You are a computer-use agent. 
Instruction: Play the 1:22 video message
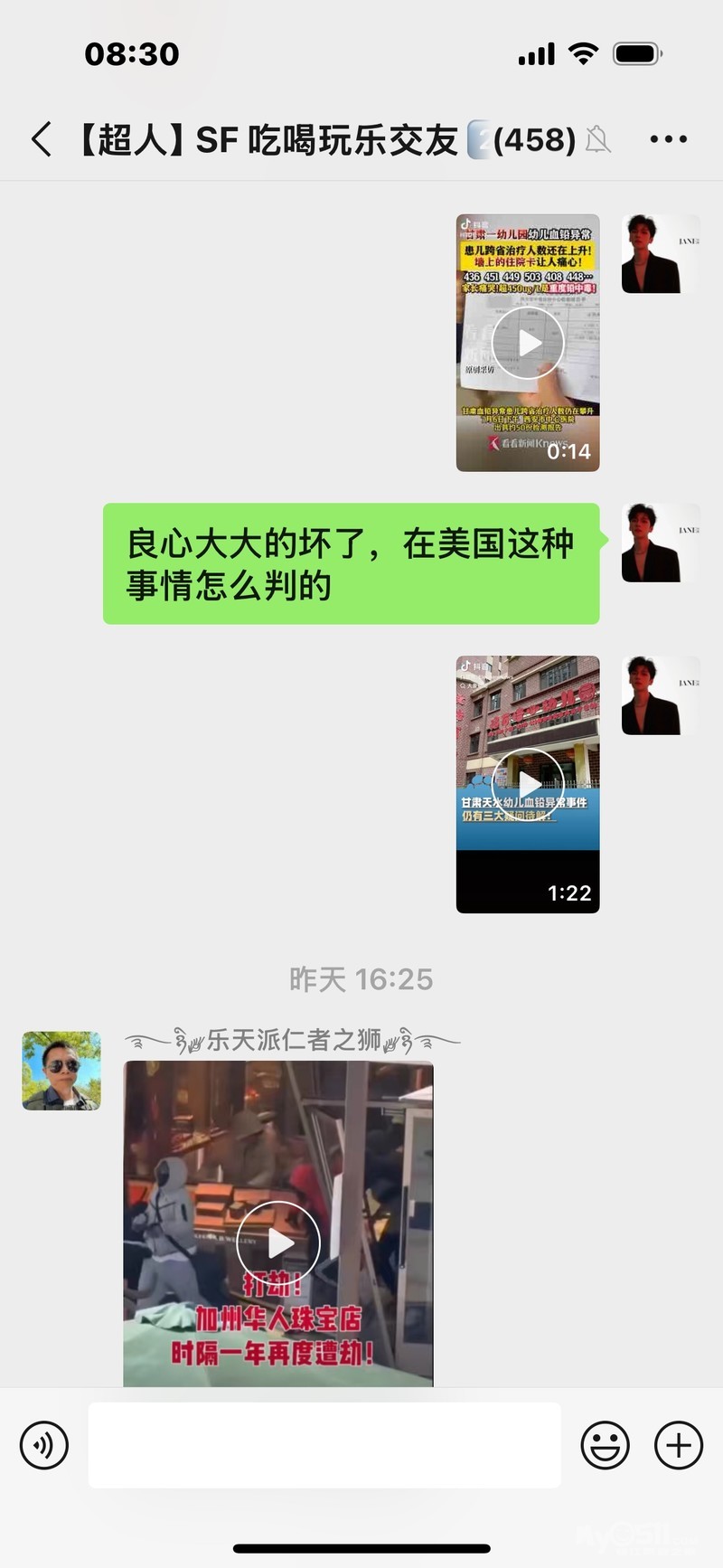[528, 784]
